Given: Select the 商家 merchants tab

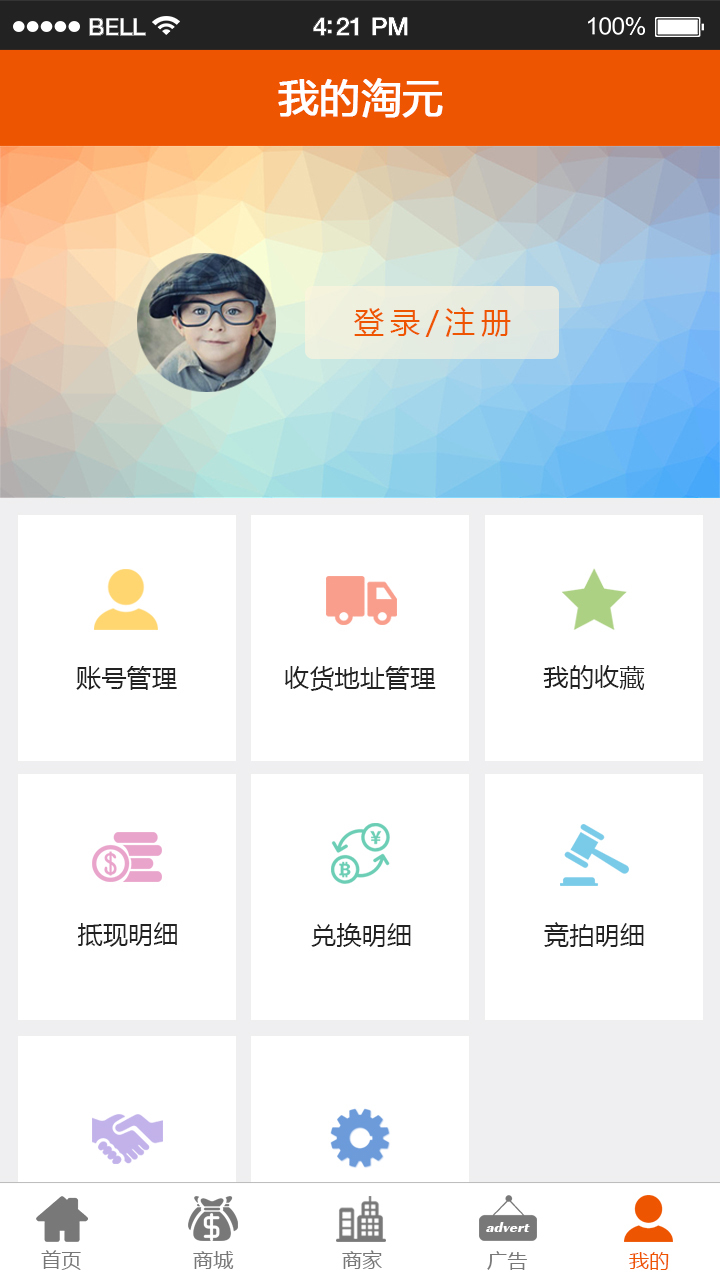Looking at the screenshot, I should (361, 1232).
